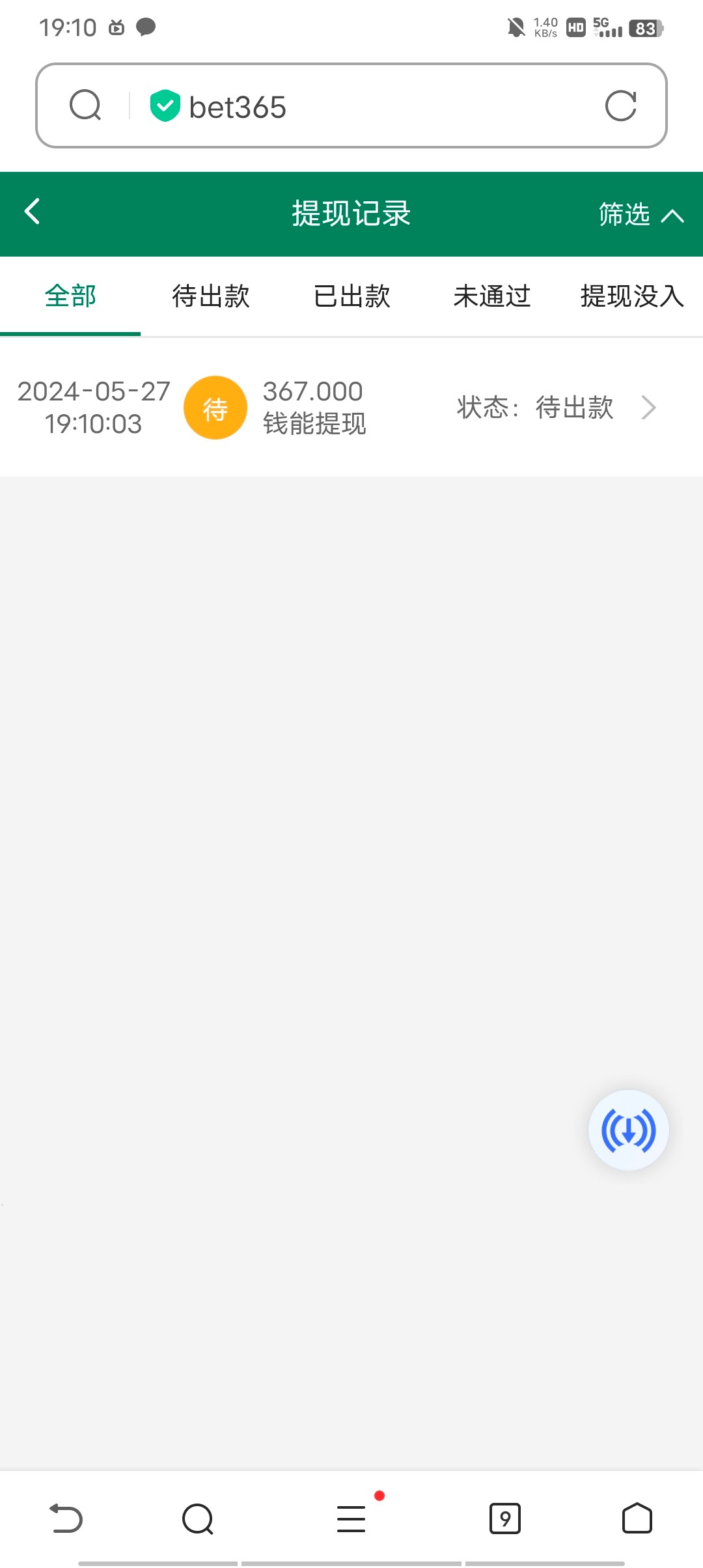703x1568 pixels.
Task: Open the 367.000 withdrawal record
Action: click(351, 408)
